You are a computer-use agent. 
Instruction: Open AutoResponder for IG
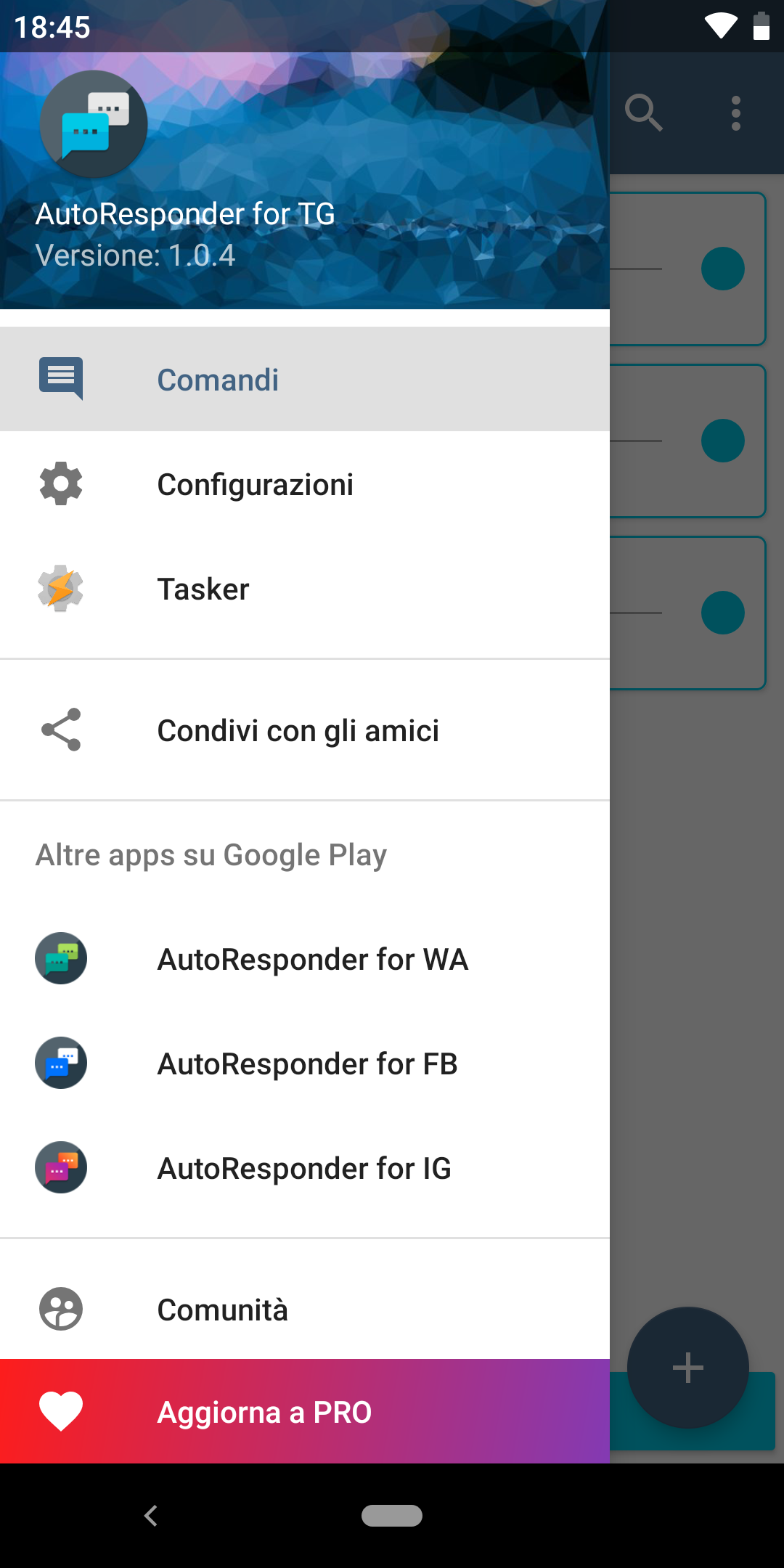305,1167
